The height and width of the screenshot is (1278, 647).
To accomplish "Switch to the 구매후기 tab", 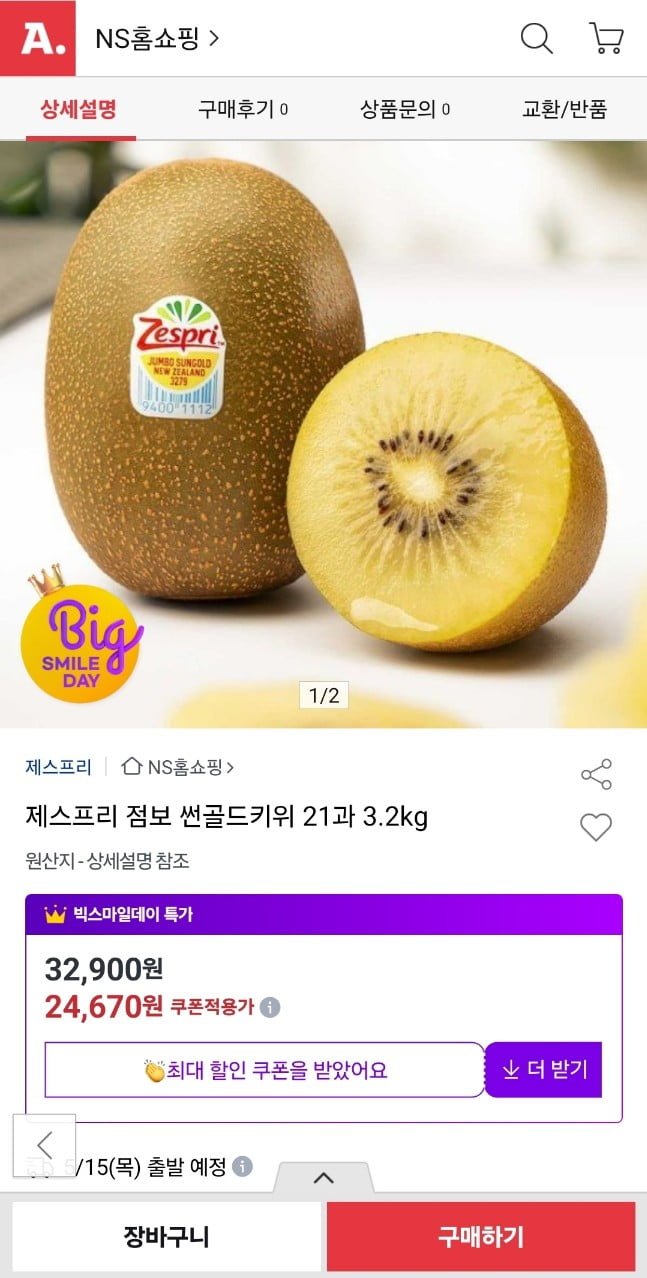I will click(242, 109).
